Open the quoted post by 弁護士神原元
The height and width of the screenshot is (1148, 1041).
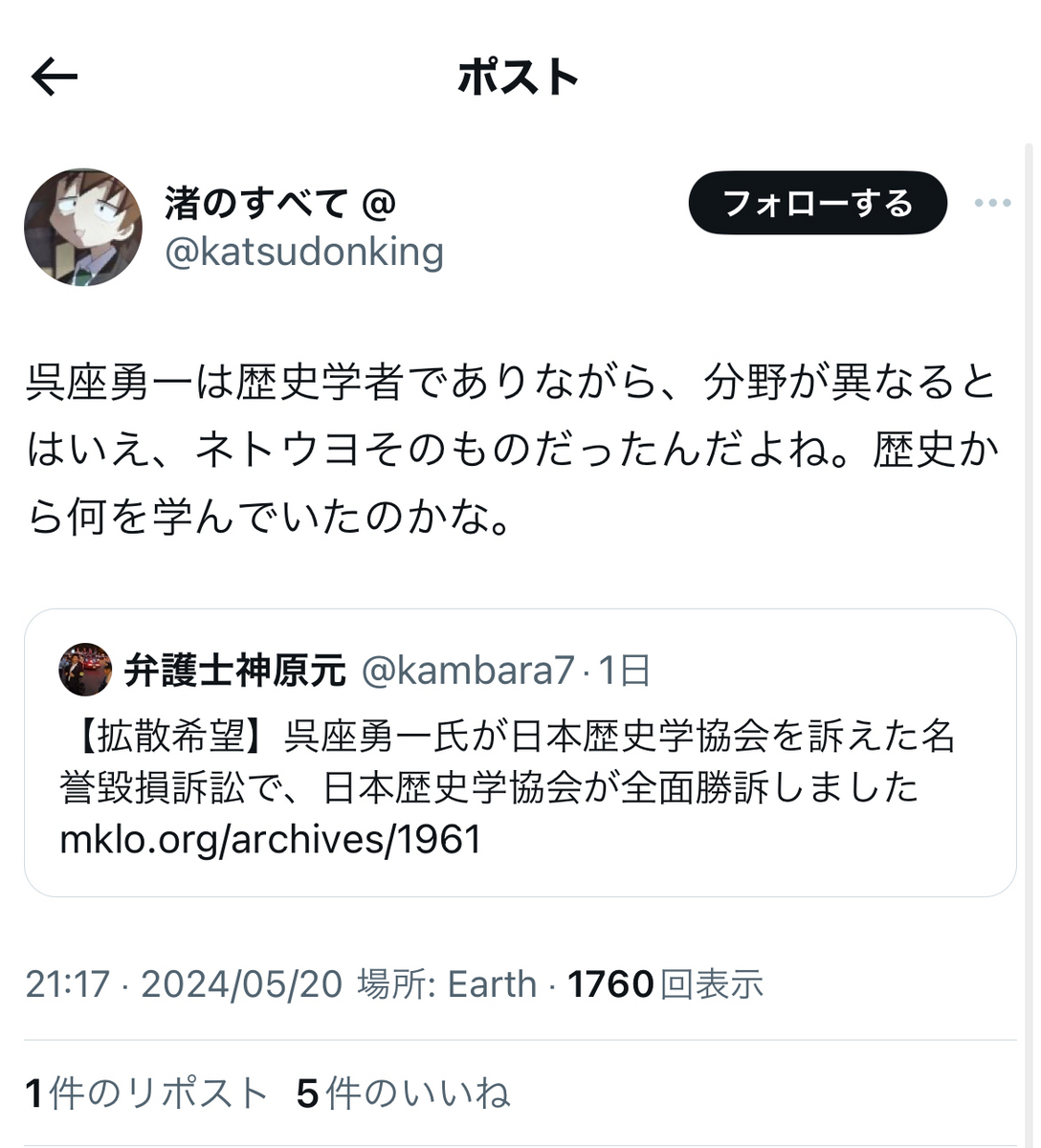click(520, 753)
